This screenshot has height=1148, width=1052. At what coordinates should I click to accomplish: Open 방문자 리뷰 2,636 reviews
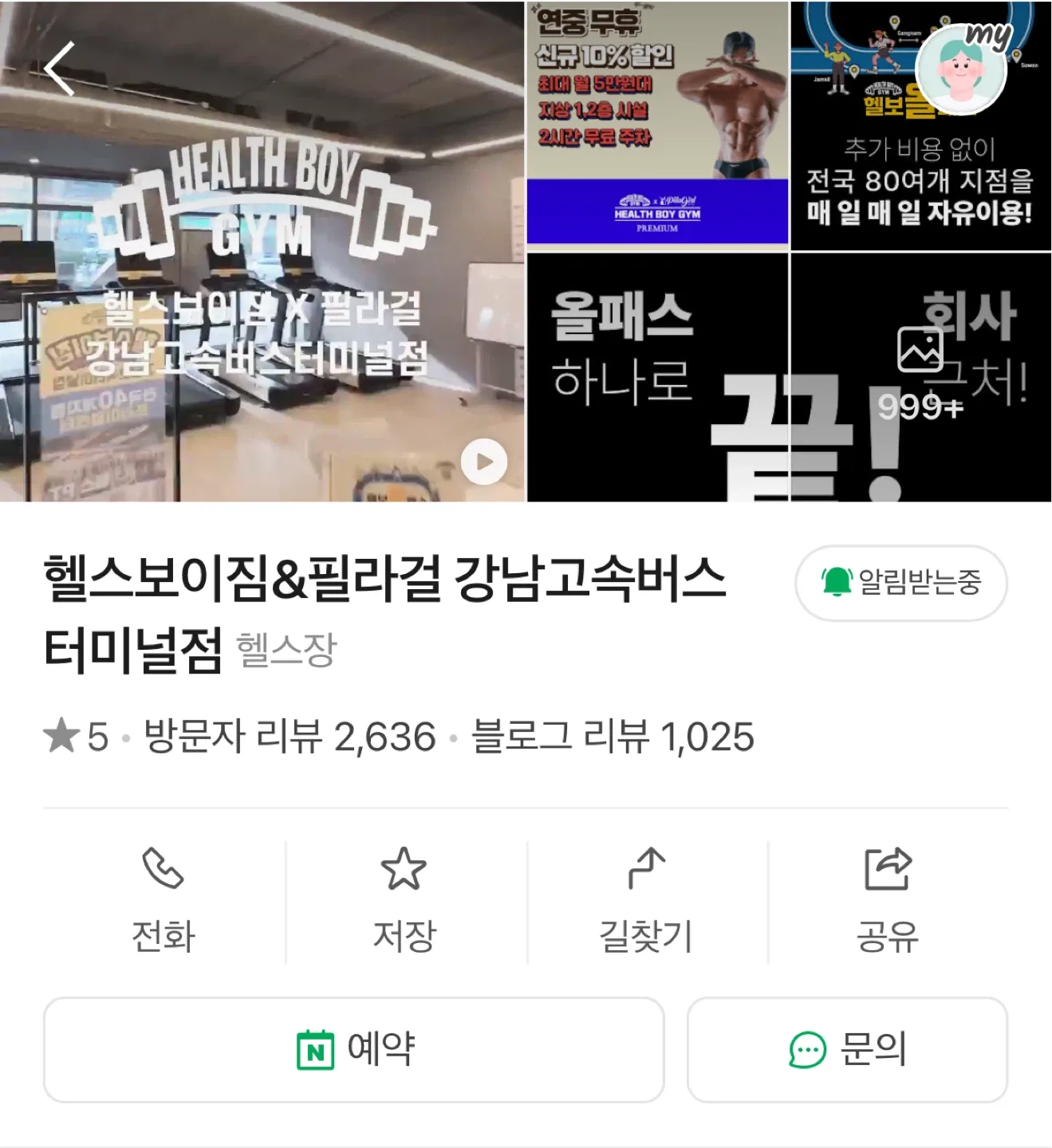(x=290, y=736)
